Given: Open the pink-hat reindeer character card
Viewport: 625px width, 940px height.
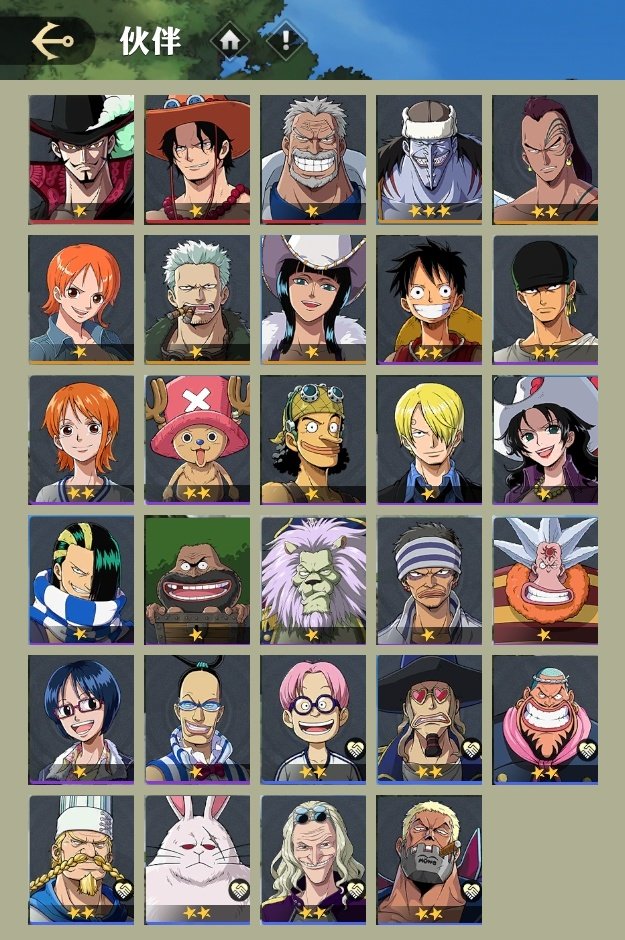Looking at the screenshot, I should point(197,438).
